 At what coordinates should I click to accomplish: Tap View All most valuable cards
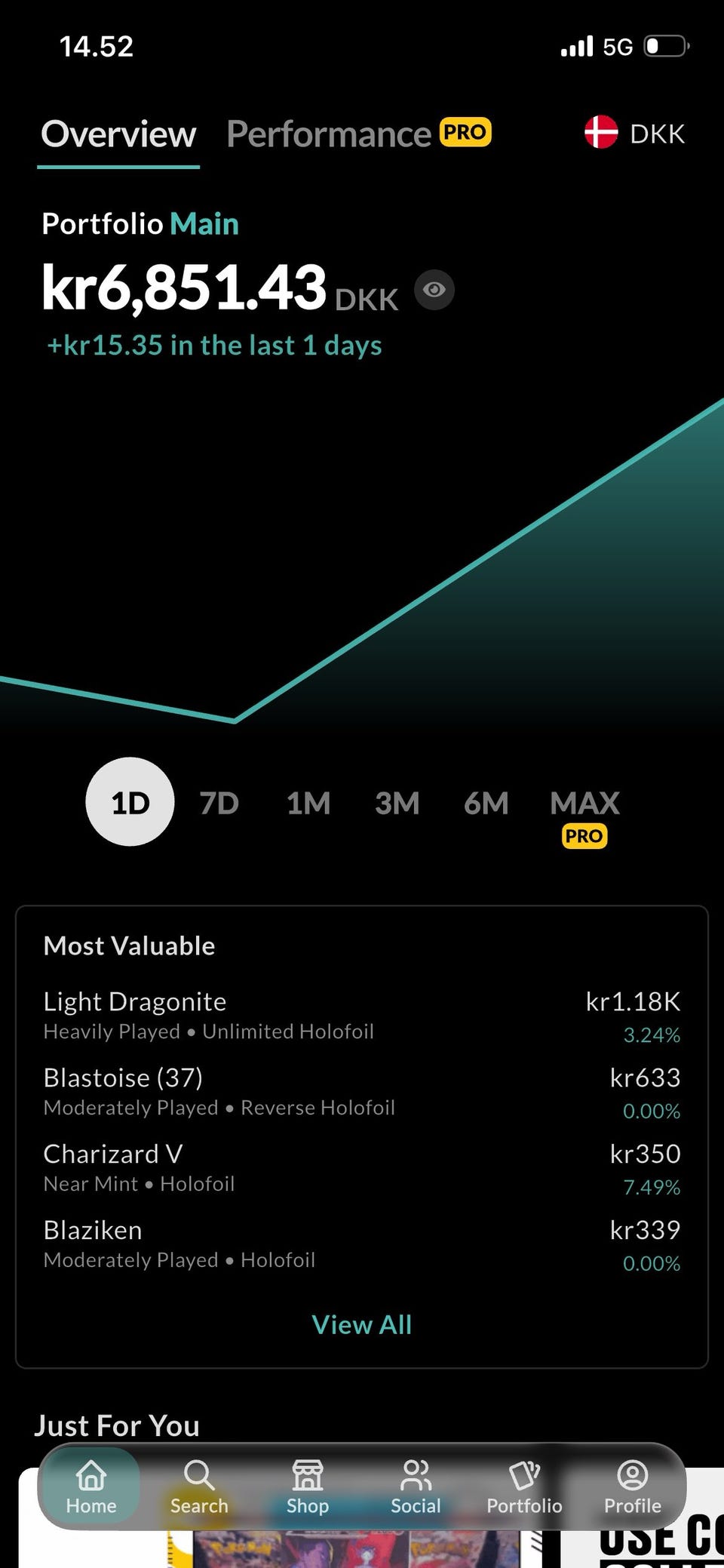tap(361, 1325)
